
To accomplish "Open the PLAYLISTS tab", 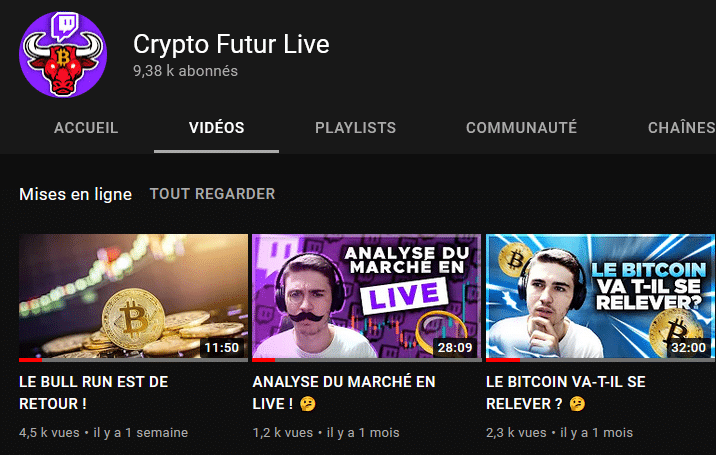I will point(355,128).
